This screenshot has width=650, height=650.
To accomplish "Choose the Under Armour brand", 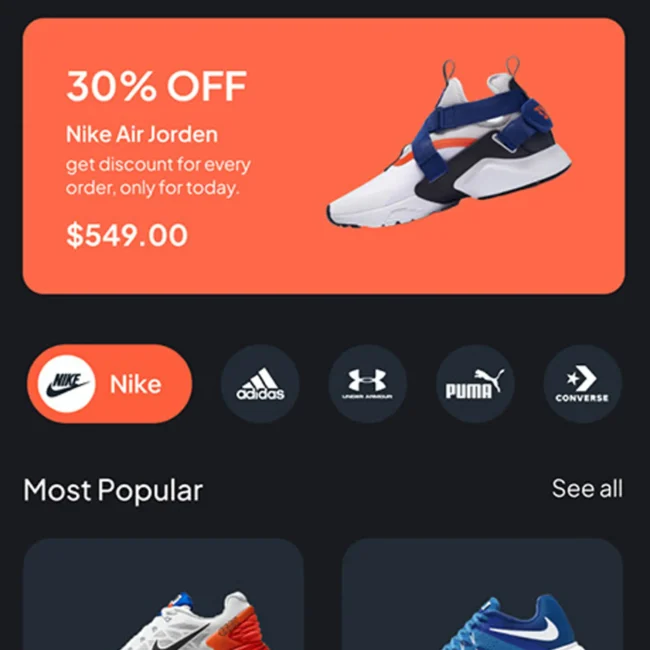I will (x=367, y=384).
